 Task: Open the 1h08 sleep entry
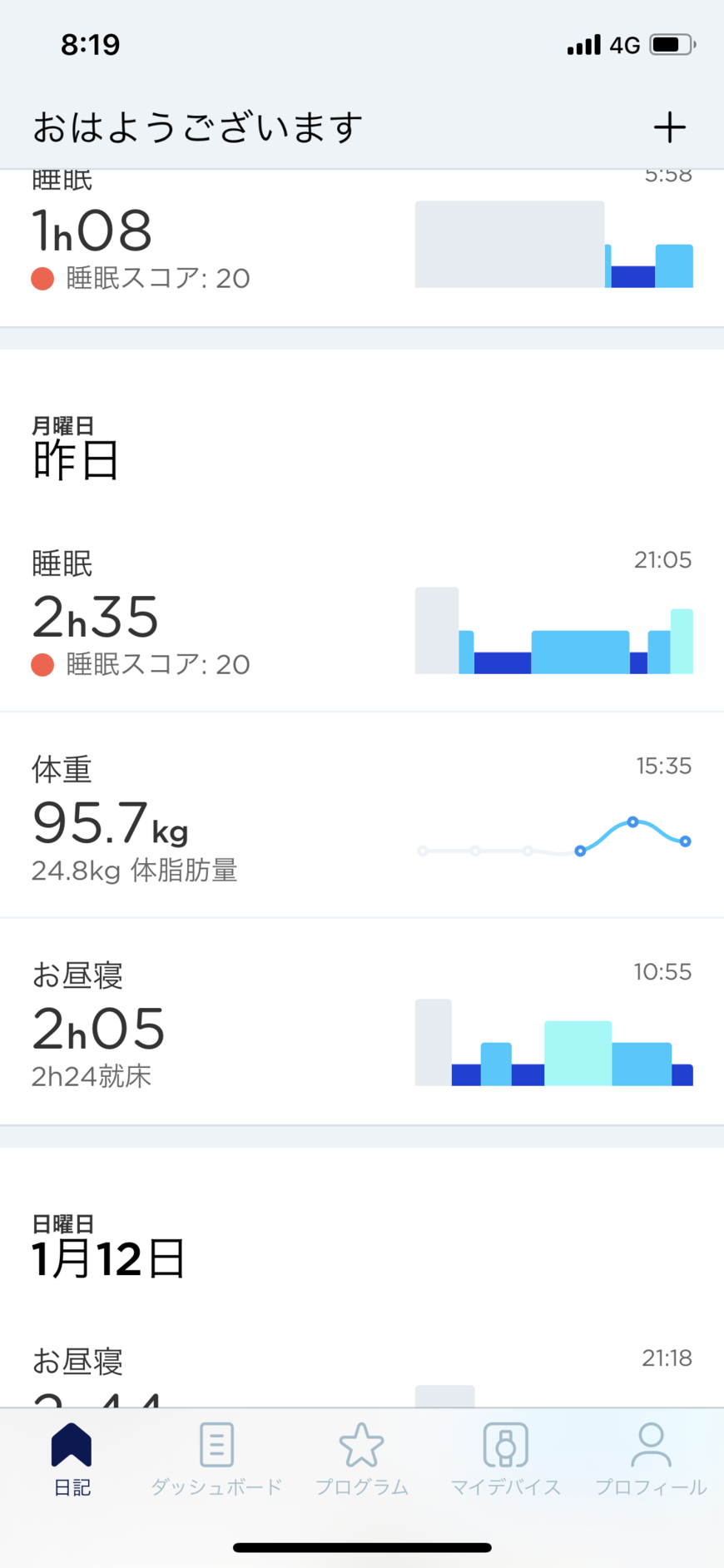point(362,246)
